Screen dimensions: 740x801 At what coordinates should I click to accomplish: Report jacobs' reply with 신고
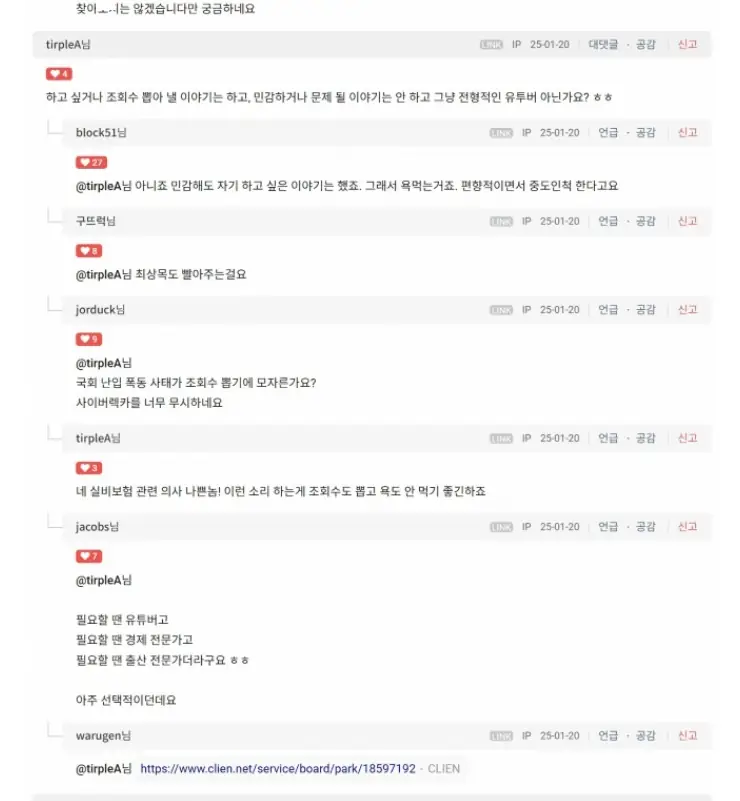[x=687, y=527]
